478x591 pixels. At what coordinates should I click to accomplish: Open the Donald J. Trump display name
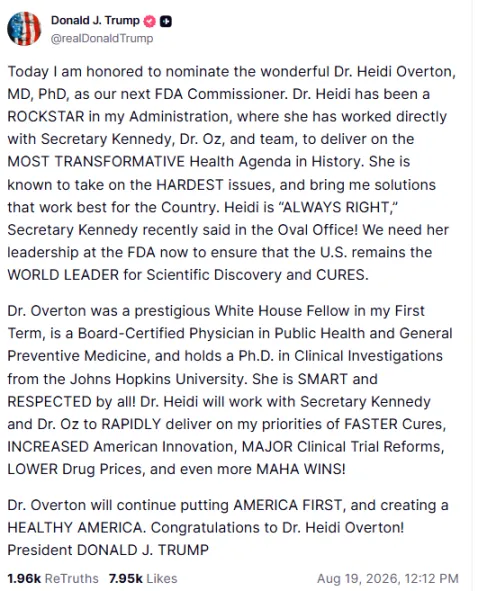click(x=95, y=20)
